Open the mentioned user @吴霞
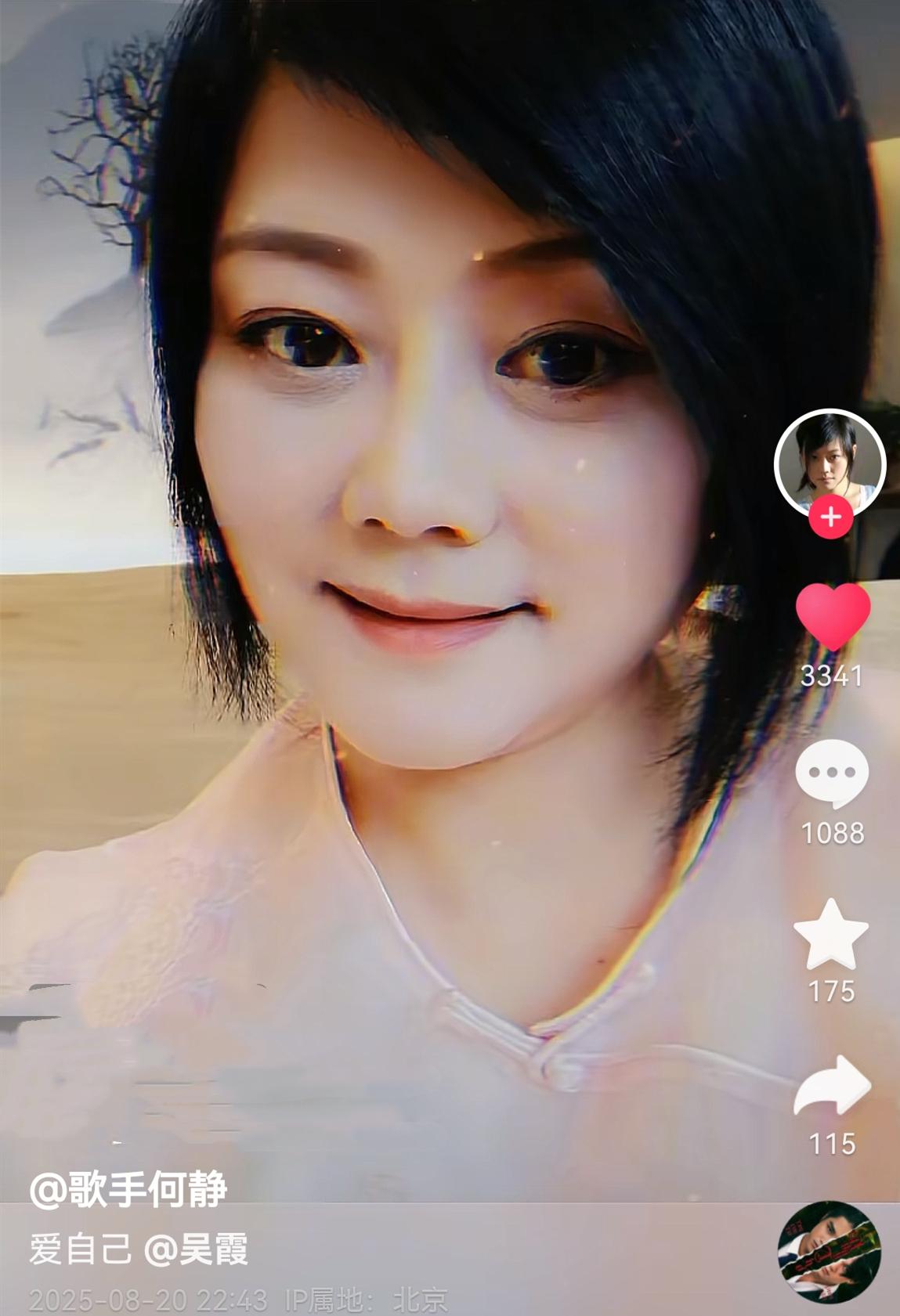 [x=197, y=1249]
